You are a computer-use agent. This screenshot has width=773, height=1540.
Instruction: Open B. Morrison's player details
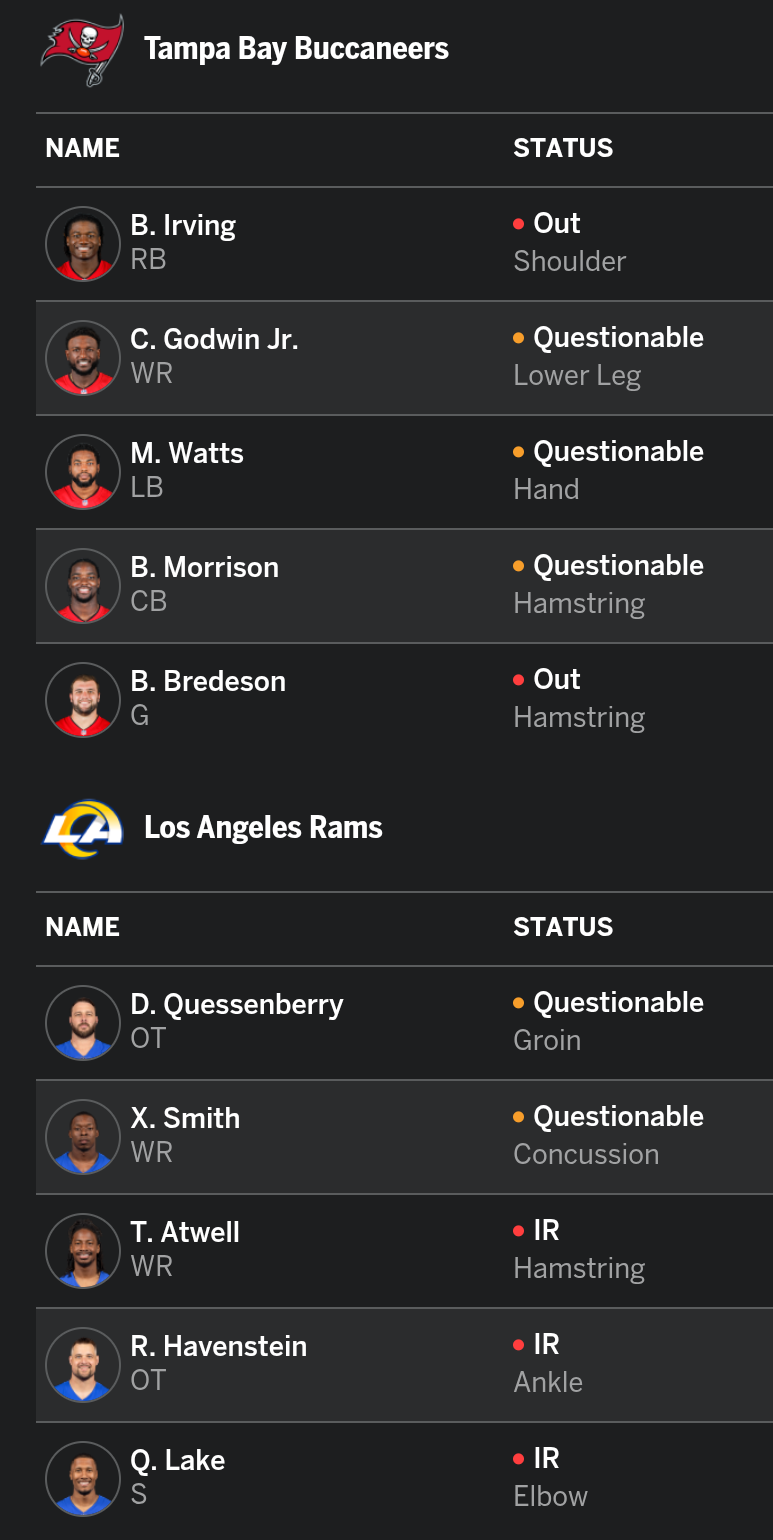[x=204, y=568]
